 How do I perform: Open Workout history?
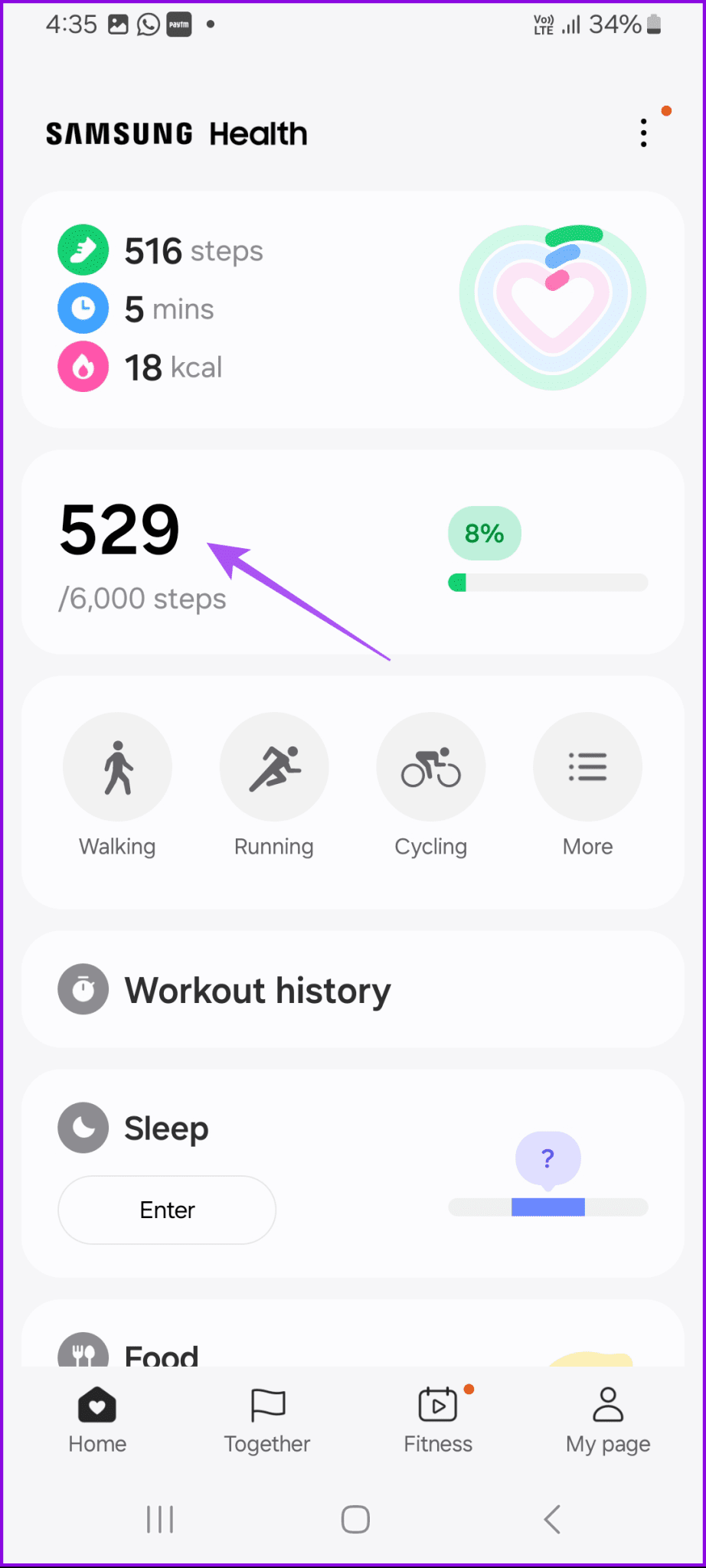pyautogui.click(x=258, y=990)
